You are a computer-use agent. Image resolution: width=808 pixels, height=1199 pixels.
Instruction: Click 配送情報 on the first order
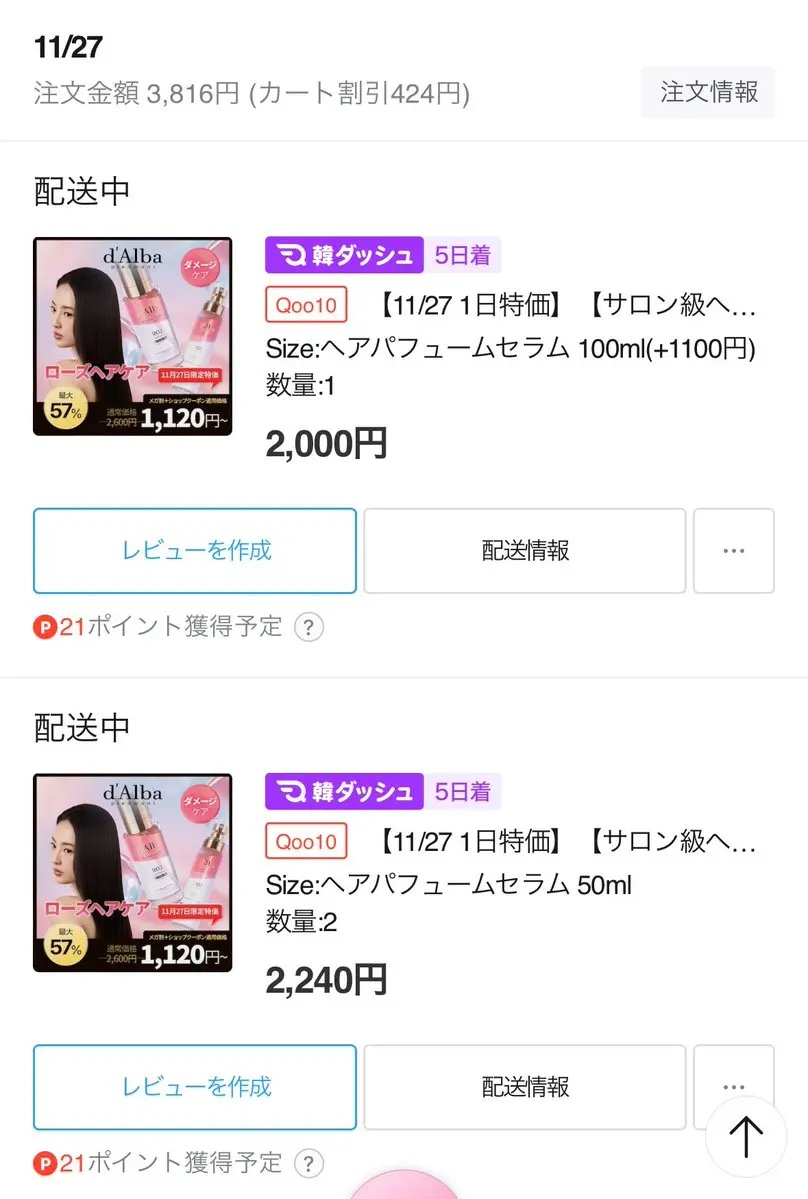click(x=524, y=551)
